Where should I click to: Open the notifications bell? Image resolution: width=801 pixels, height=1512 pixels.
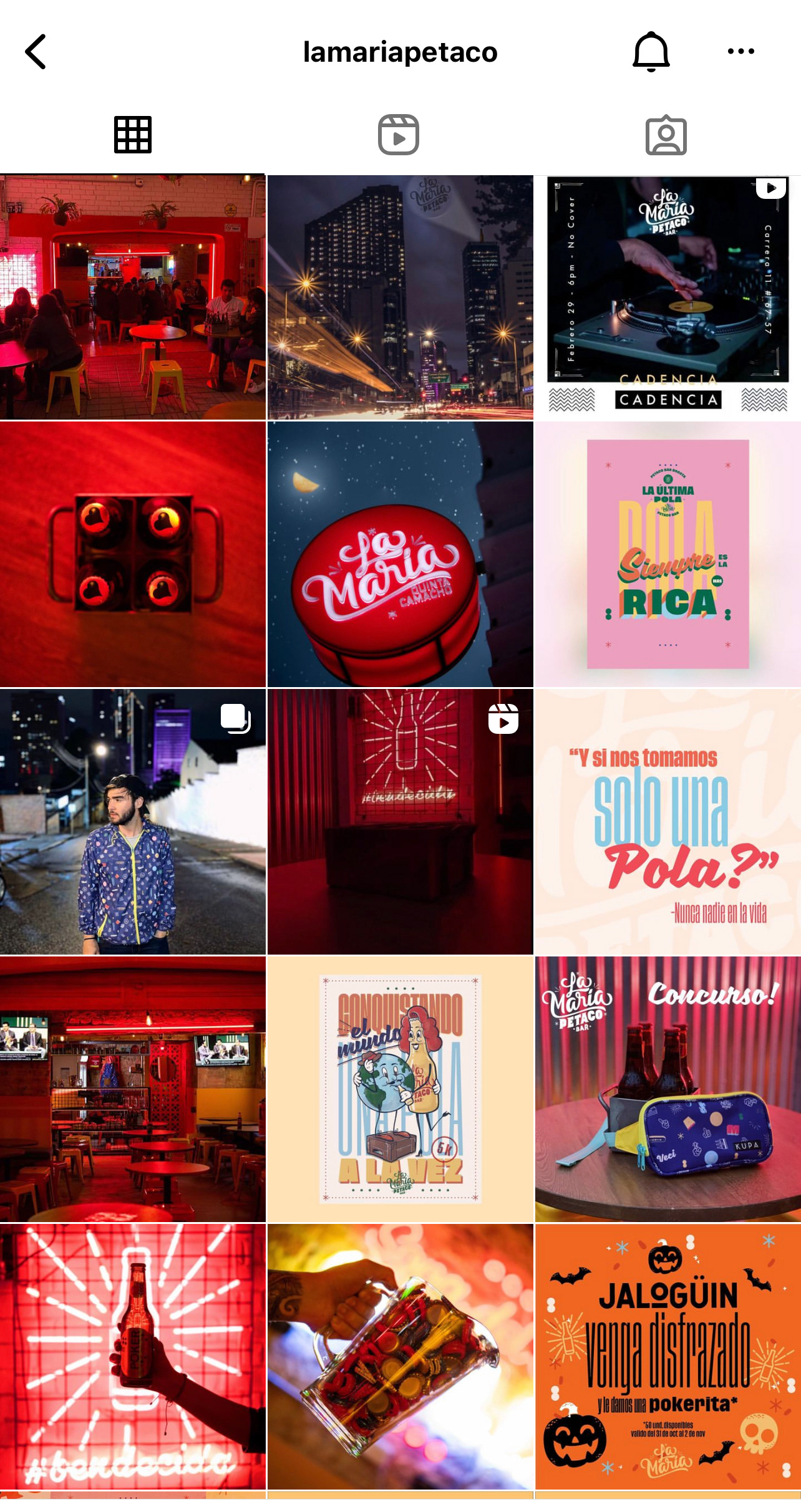(651, 52)
